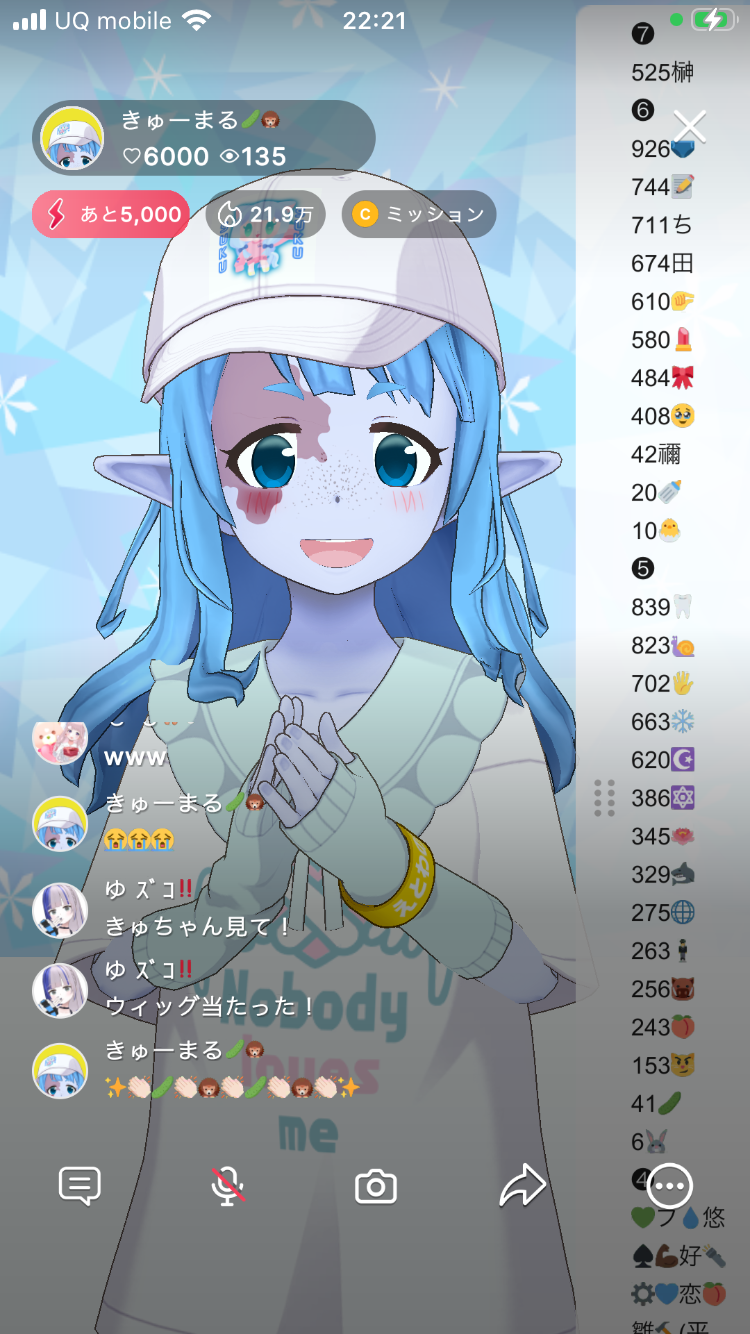Open the three-dot more options menu
This screenshot has width=750, height=1334.
point(670,1187)
